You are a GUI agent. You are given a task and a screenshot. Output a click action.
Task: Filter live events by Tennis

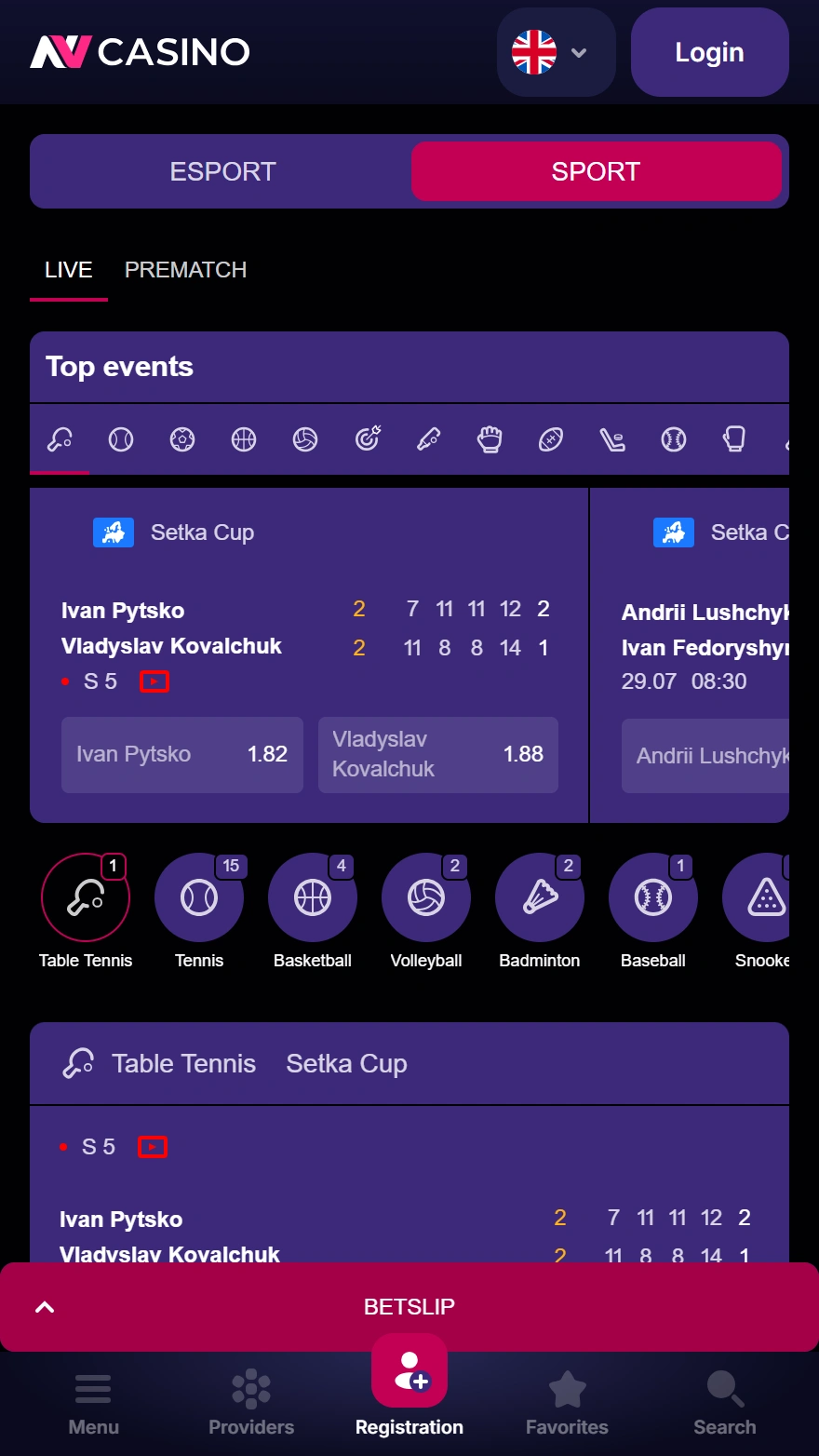(x=199, y=897)
